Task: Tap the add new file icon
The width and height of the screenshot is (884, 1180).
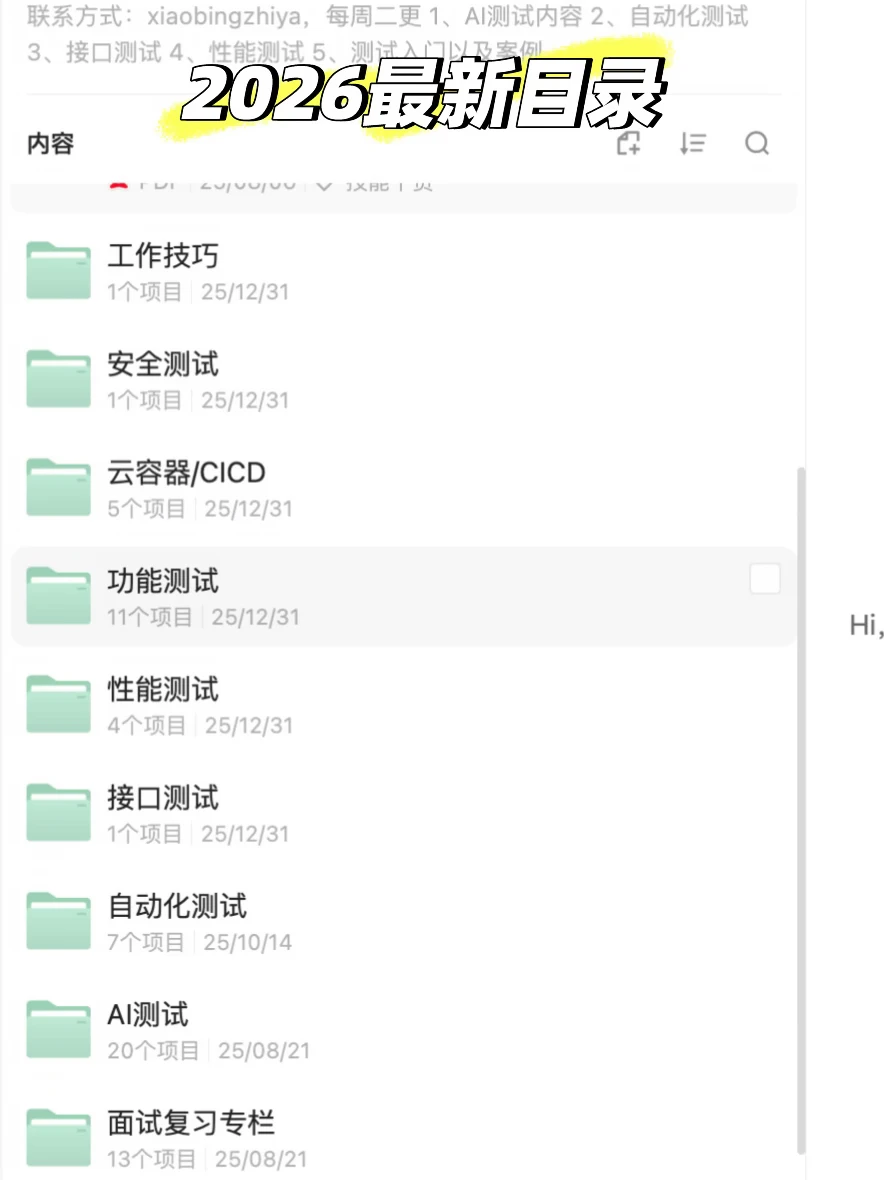Action: point(628,142)
